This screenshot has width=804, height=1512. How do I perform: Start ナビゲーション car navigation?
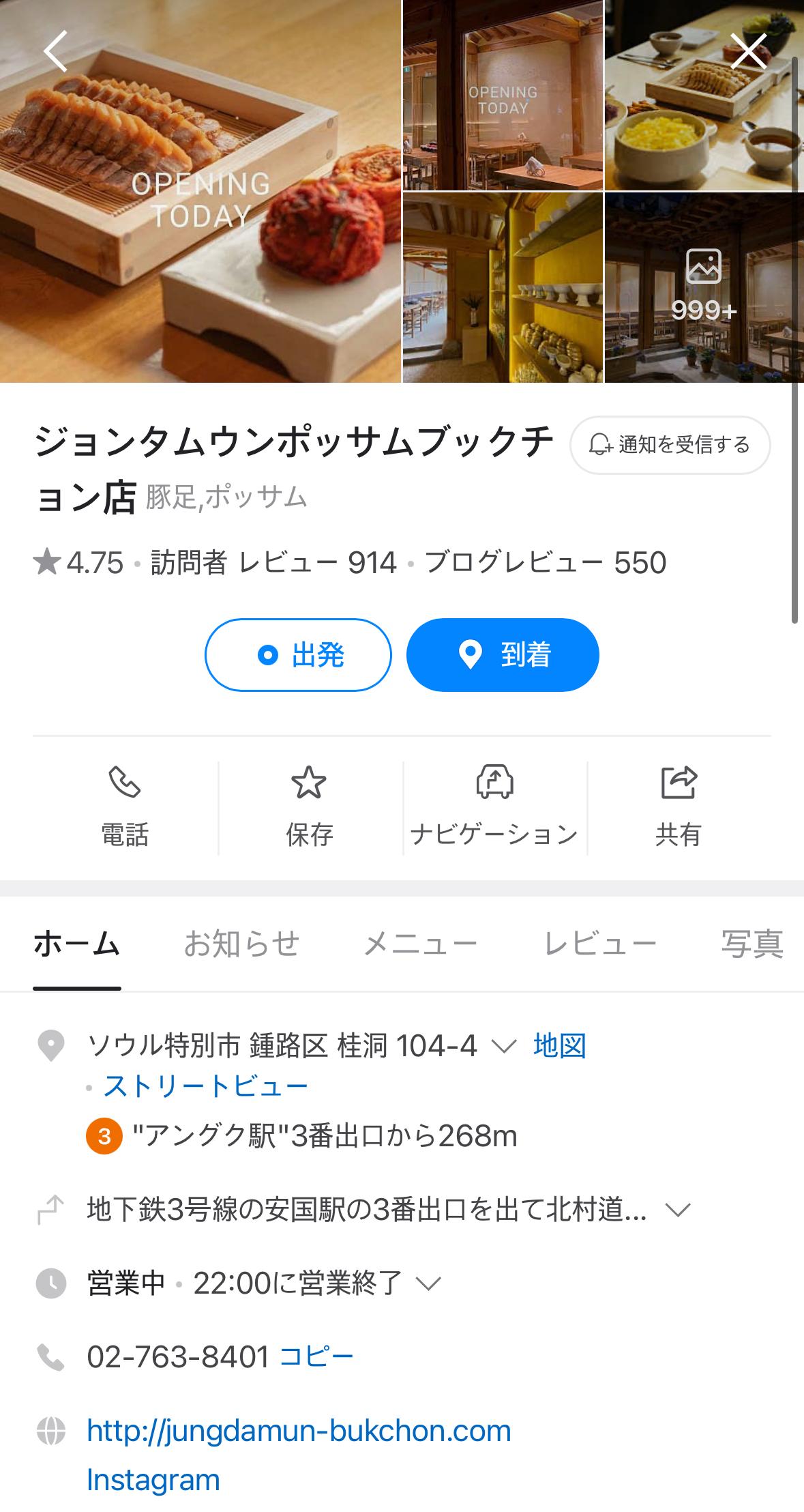(x=494, y=809)
